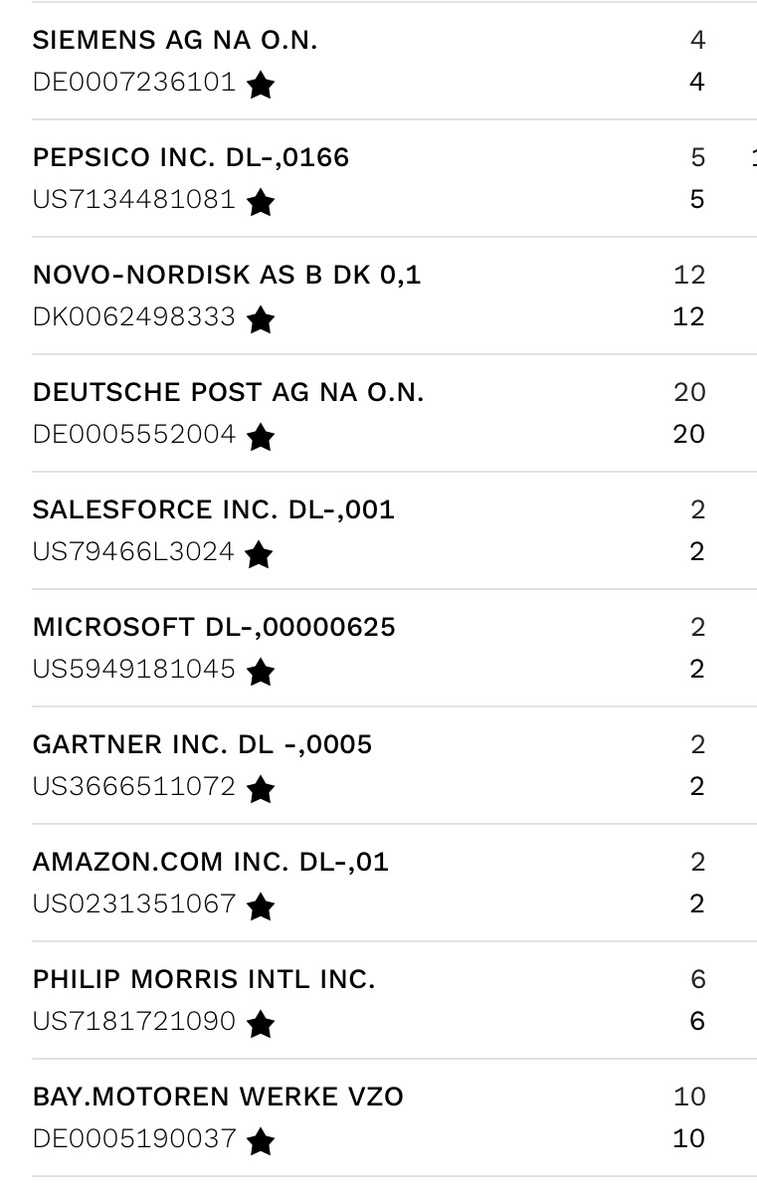Tap the star beside Philip Morris ISIN
The width and height of the screenshot is (757, 1200).
(260, 1023)
